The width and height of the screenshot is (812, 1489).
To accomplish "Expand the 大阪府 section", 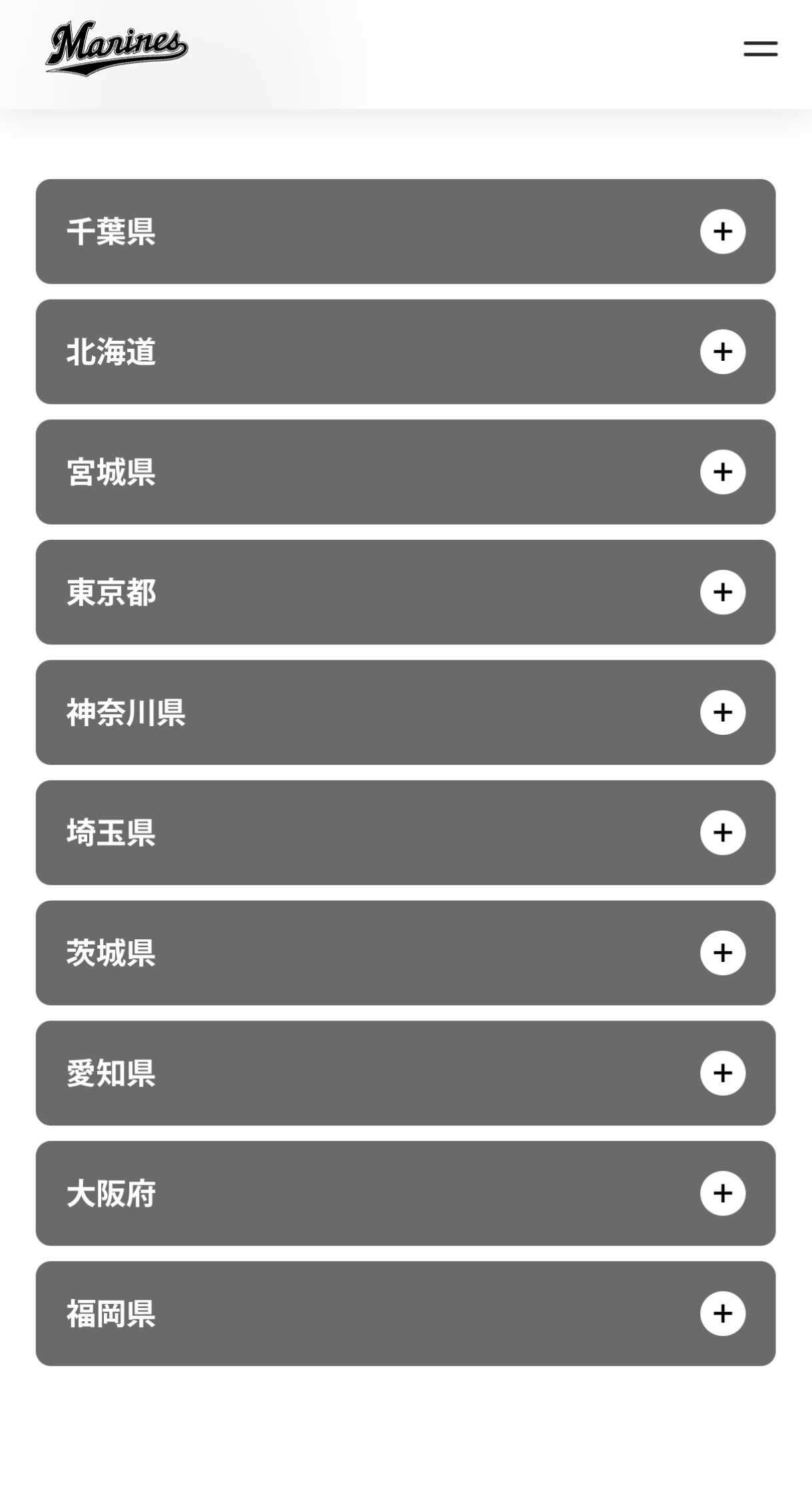I will tap(722, 1193).
